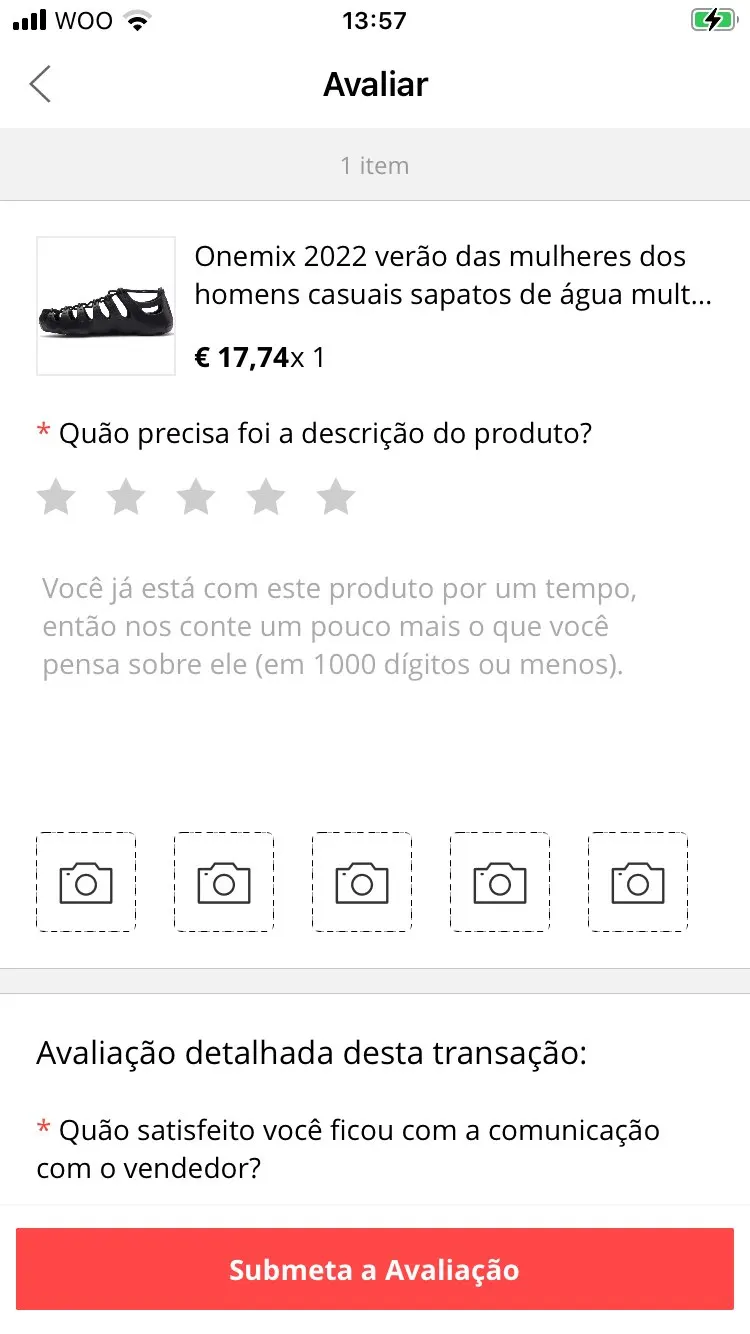Tap Submeta a Avaliação button
750x1334 pixels.
point(375,1270)
